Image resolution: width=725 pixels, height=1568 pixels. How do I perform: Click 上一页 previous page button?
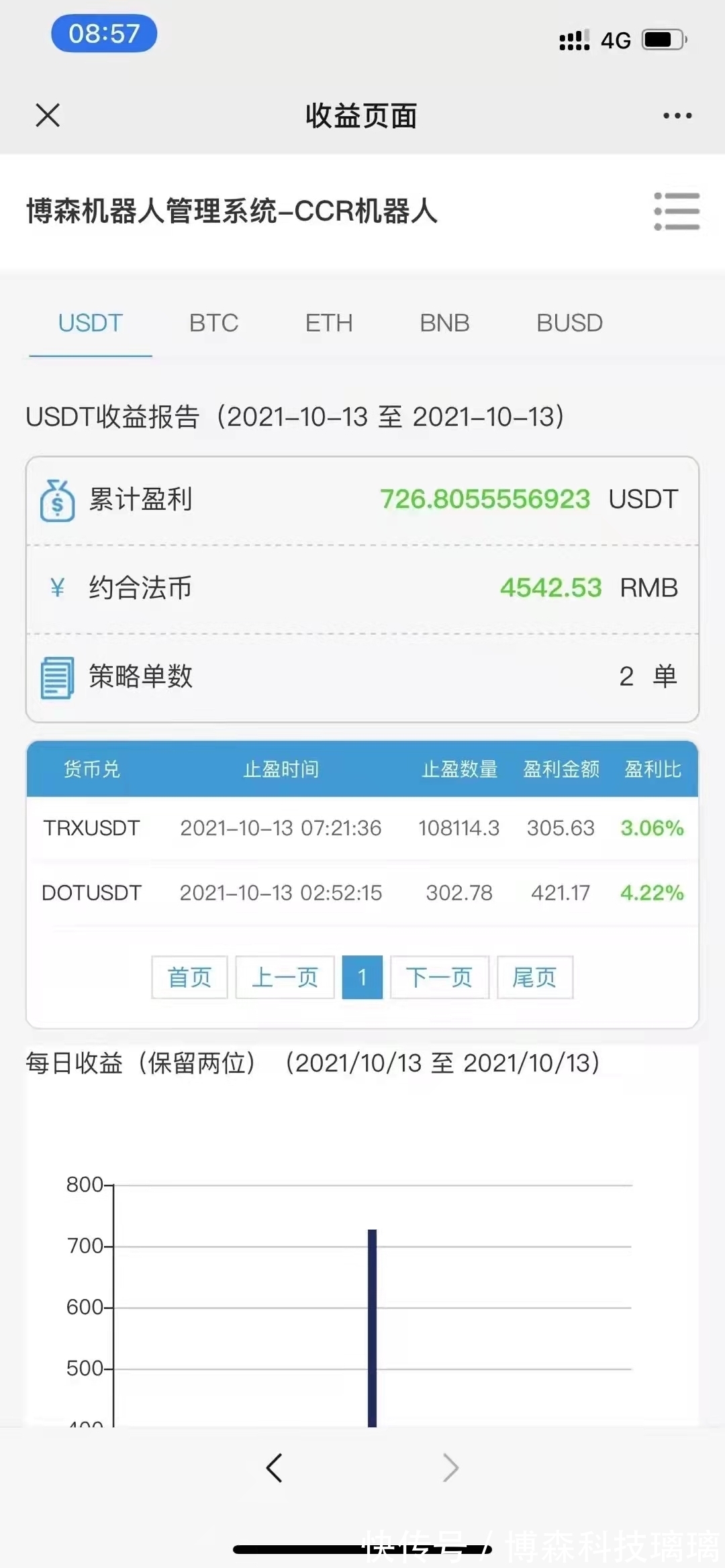(285, 978)
